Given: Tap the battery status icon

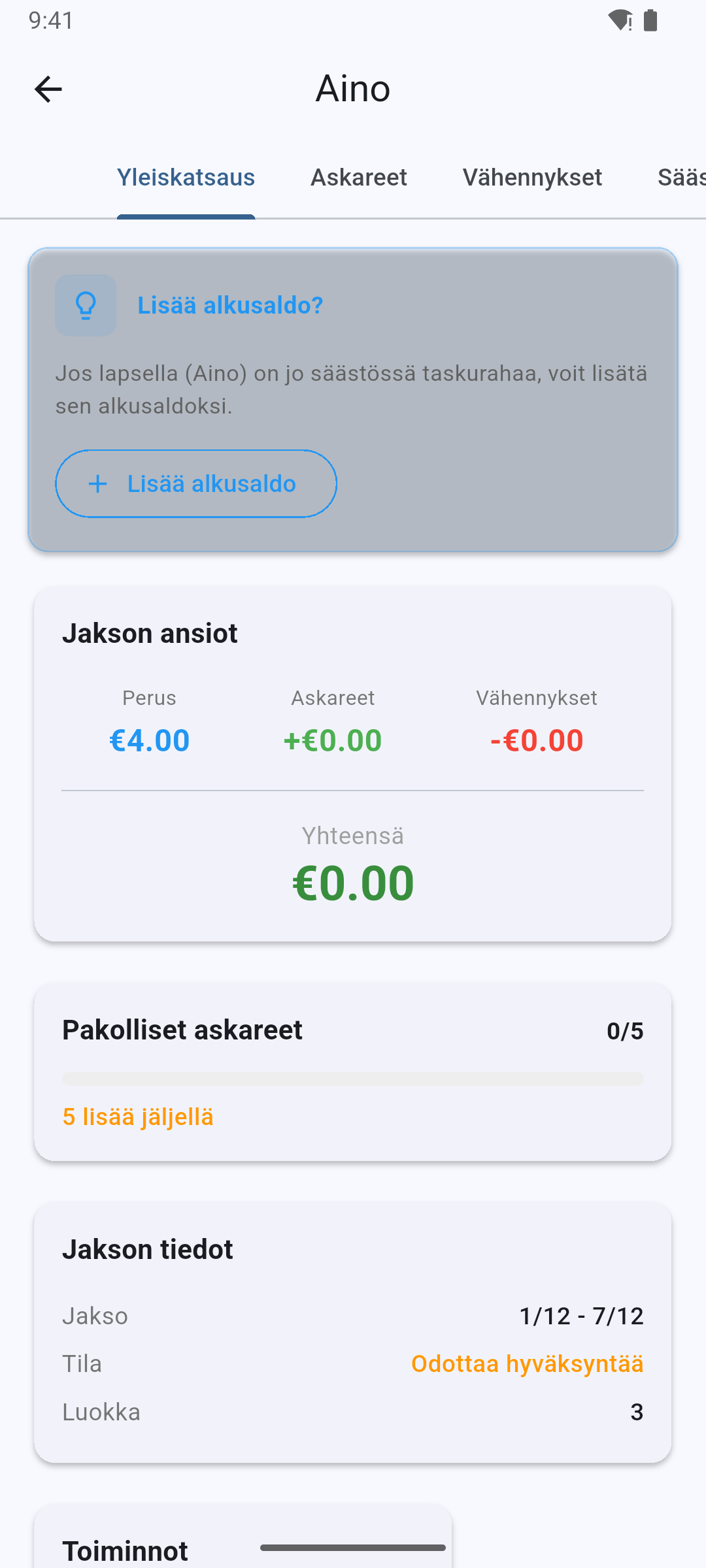Looking at the screenshot, I should (x=649, y=20).
